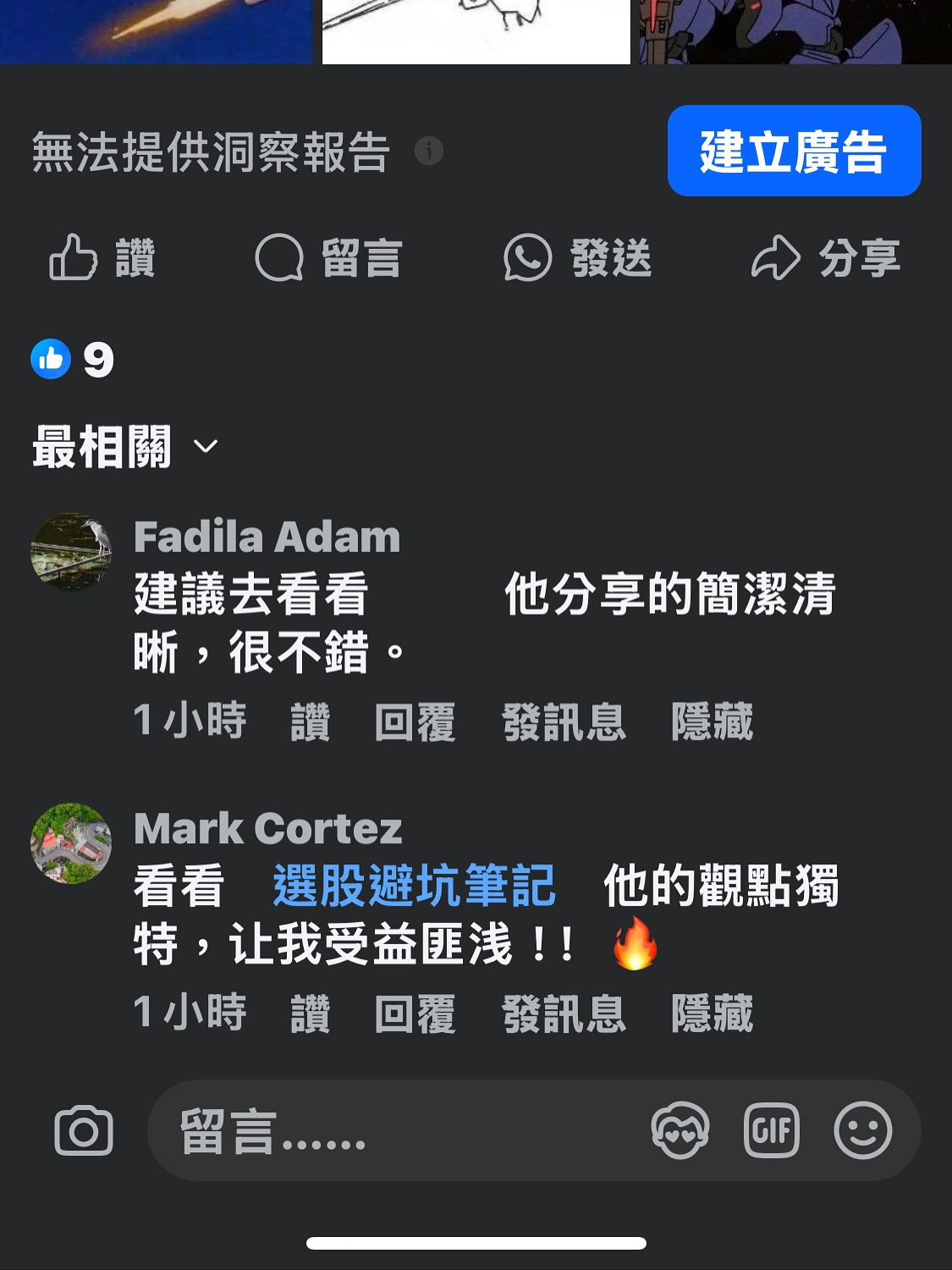Send message to Fadila Adam via 發訊息
This screenshot has width=952, height=1270.
point(564,722)
